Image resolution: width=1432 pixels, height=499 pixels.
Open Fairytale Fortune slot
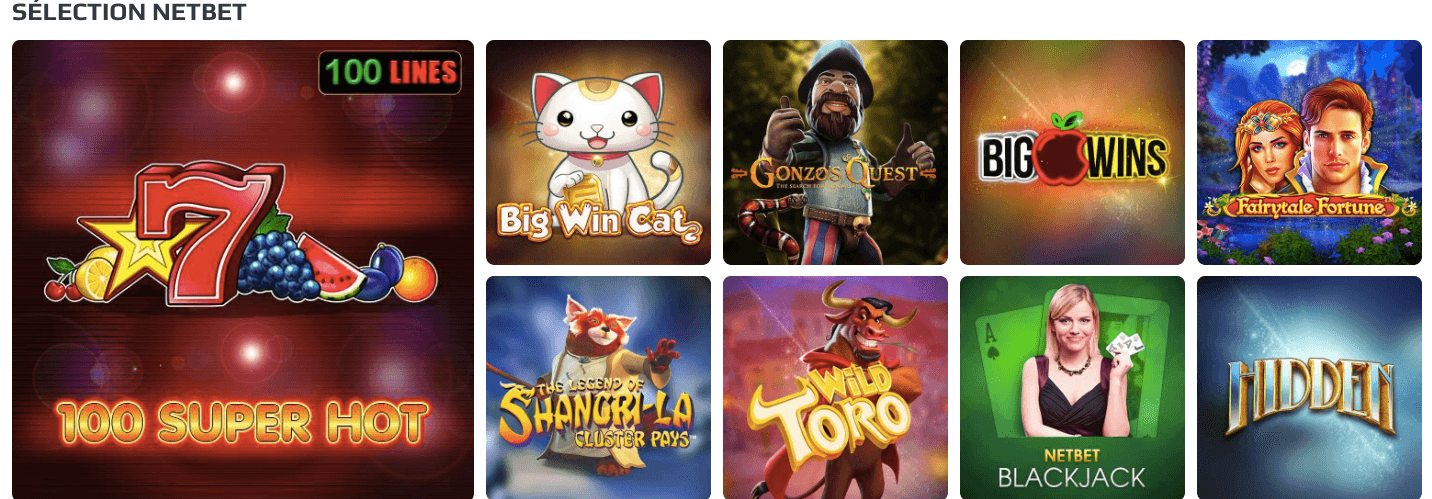(1309, 152)
